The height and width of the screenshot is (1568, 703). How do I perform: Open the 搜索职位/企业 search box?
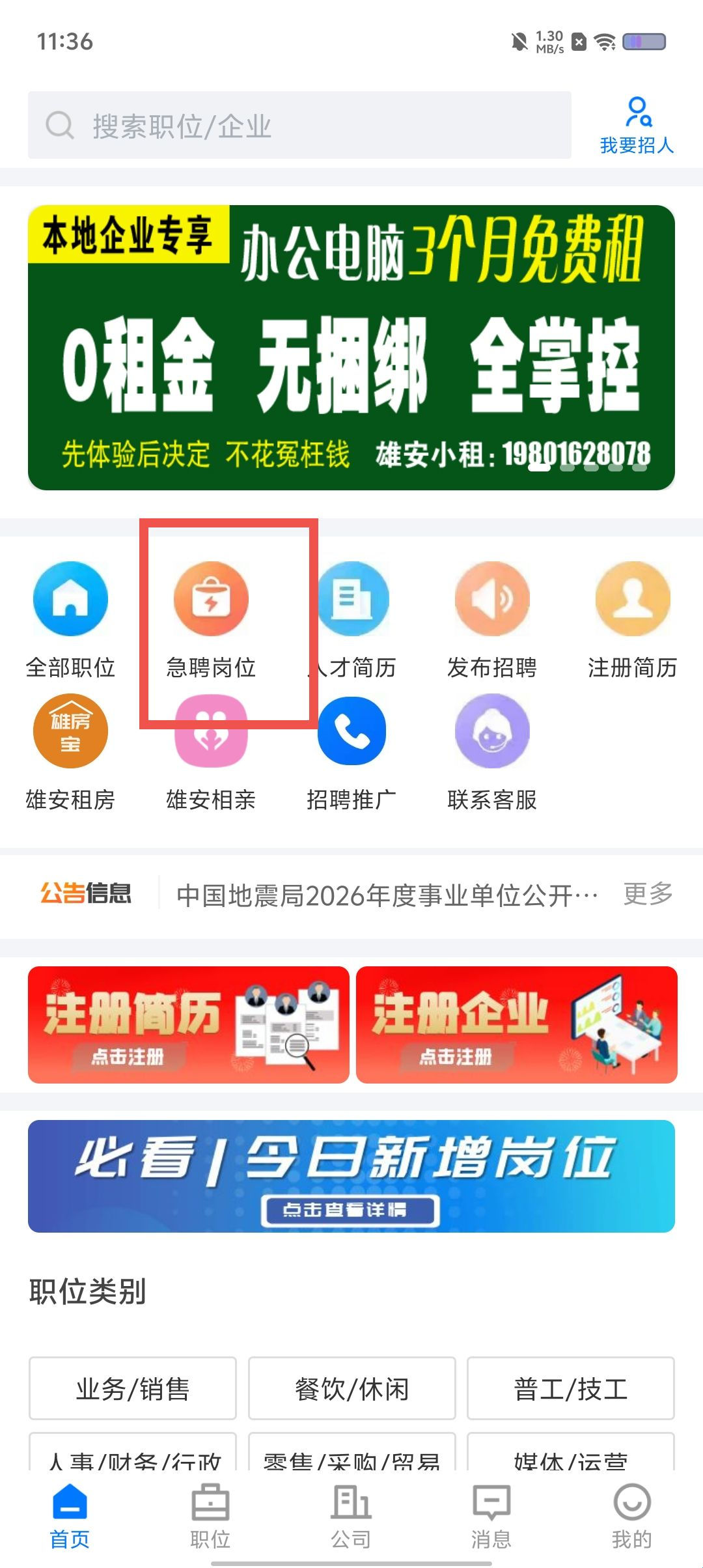tap(299, 125)
